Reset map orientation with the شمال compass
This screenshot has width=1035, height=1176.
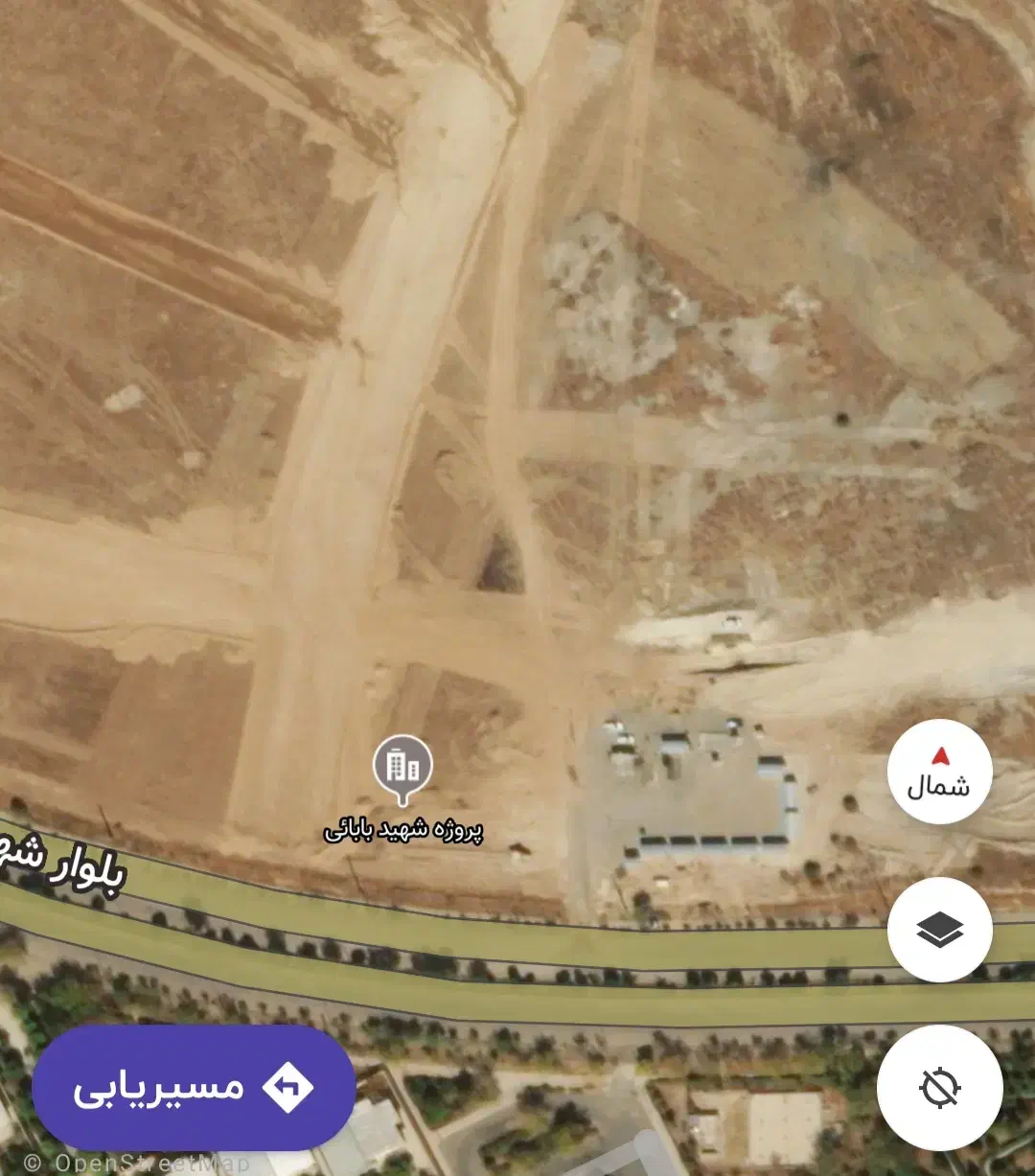939,772
